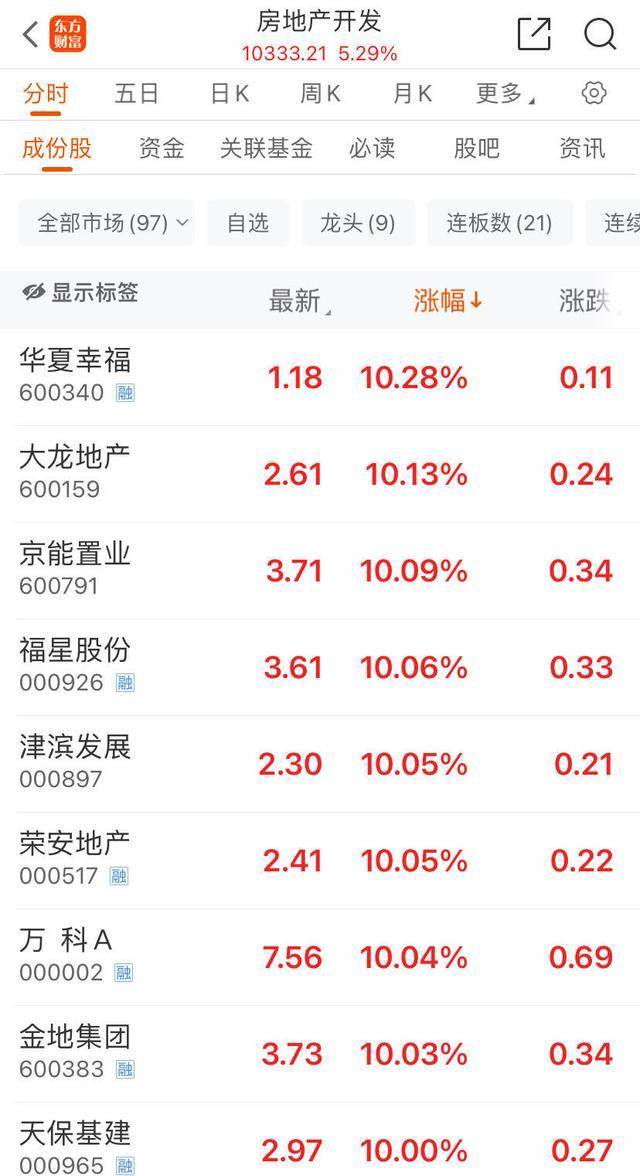This screenshot has width=640, height=1176.
Task: Switch to 五日 chart tab
Action: [x=137, y=94]
